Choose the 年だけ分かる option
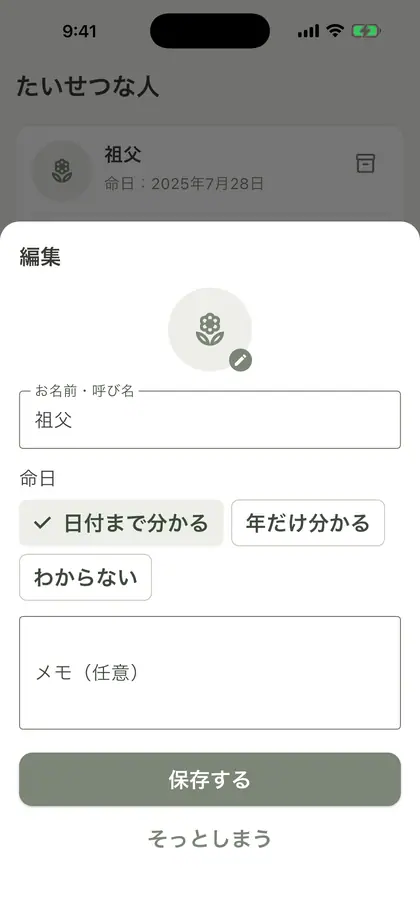 click(308, 523)
